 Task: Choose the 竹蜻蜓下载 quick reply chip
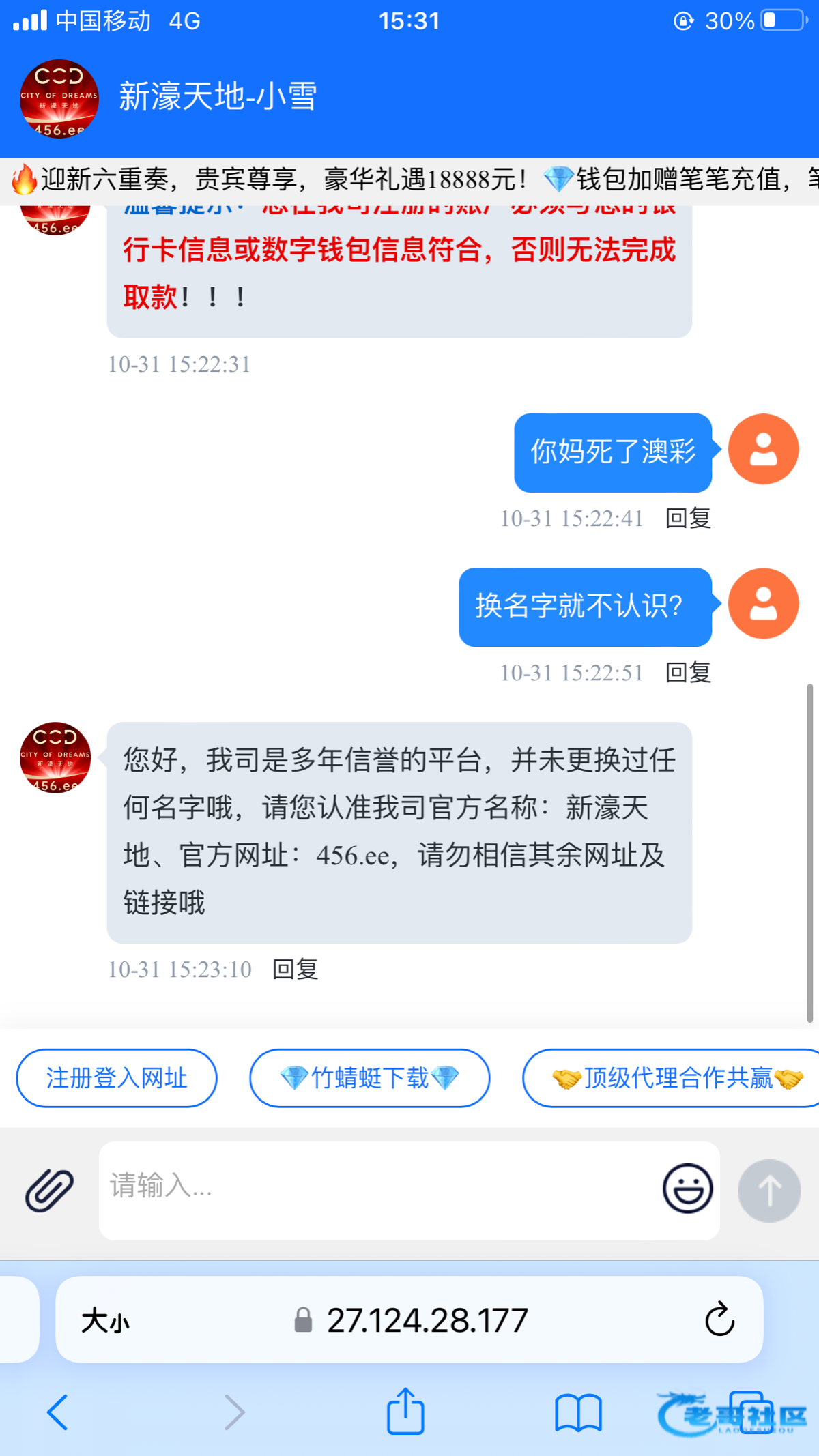point(369,1078)
